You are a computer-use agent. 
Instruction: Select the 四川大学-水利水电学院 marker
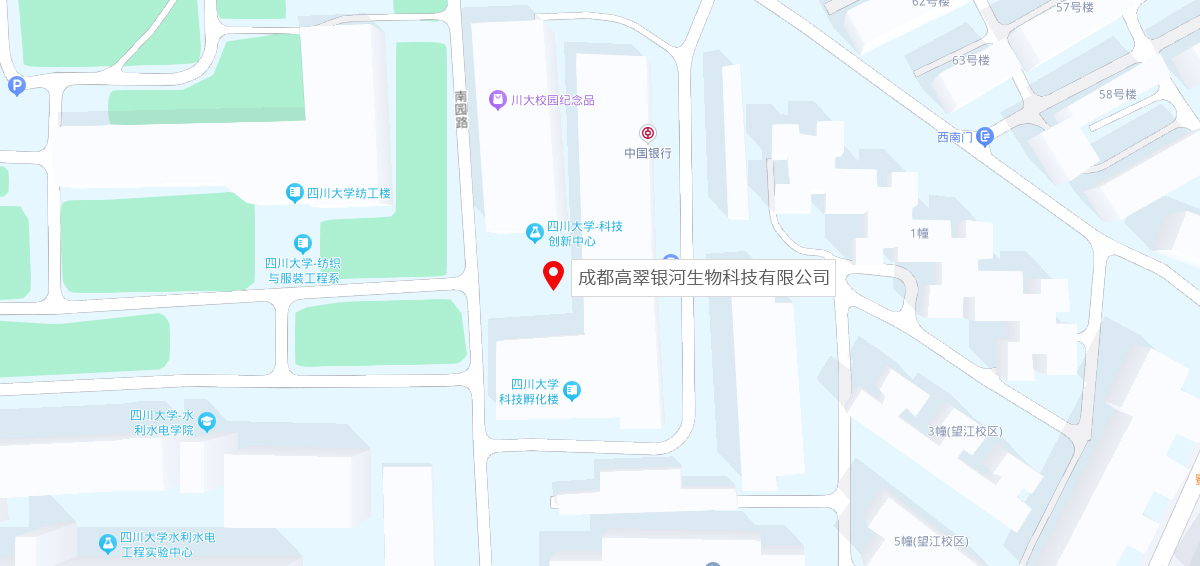point(207,422)
